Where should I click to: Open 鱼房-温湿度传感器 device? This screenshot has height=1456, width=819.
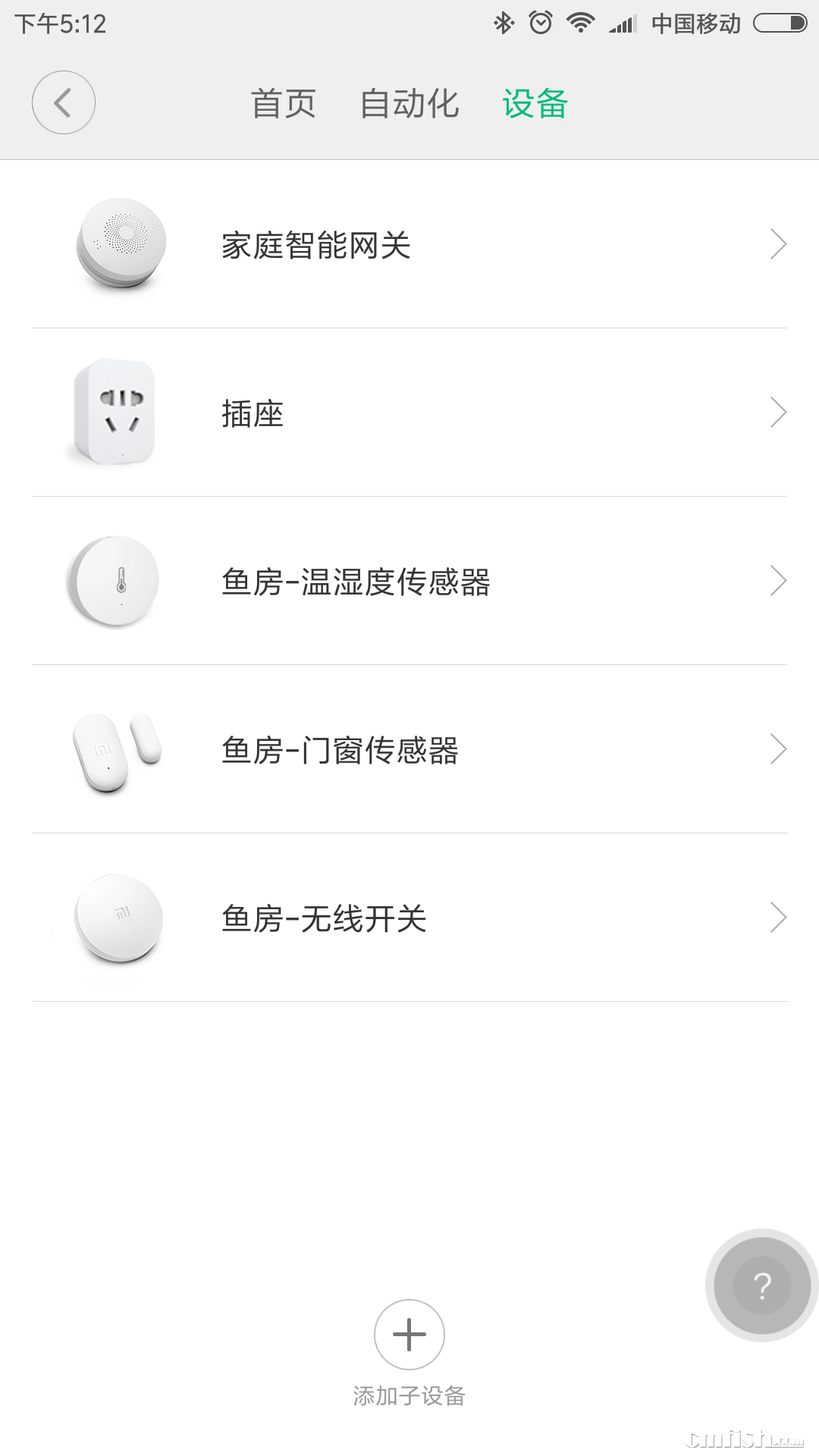click(409, 581)
